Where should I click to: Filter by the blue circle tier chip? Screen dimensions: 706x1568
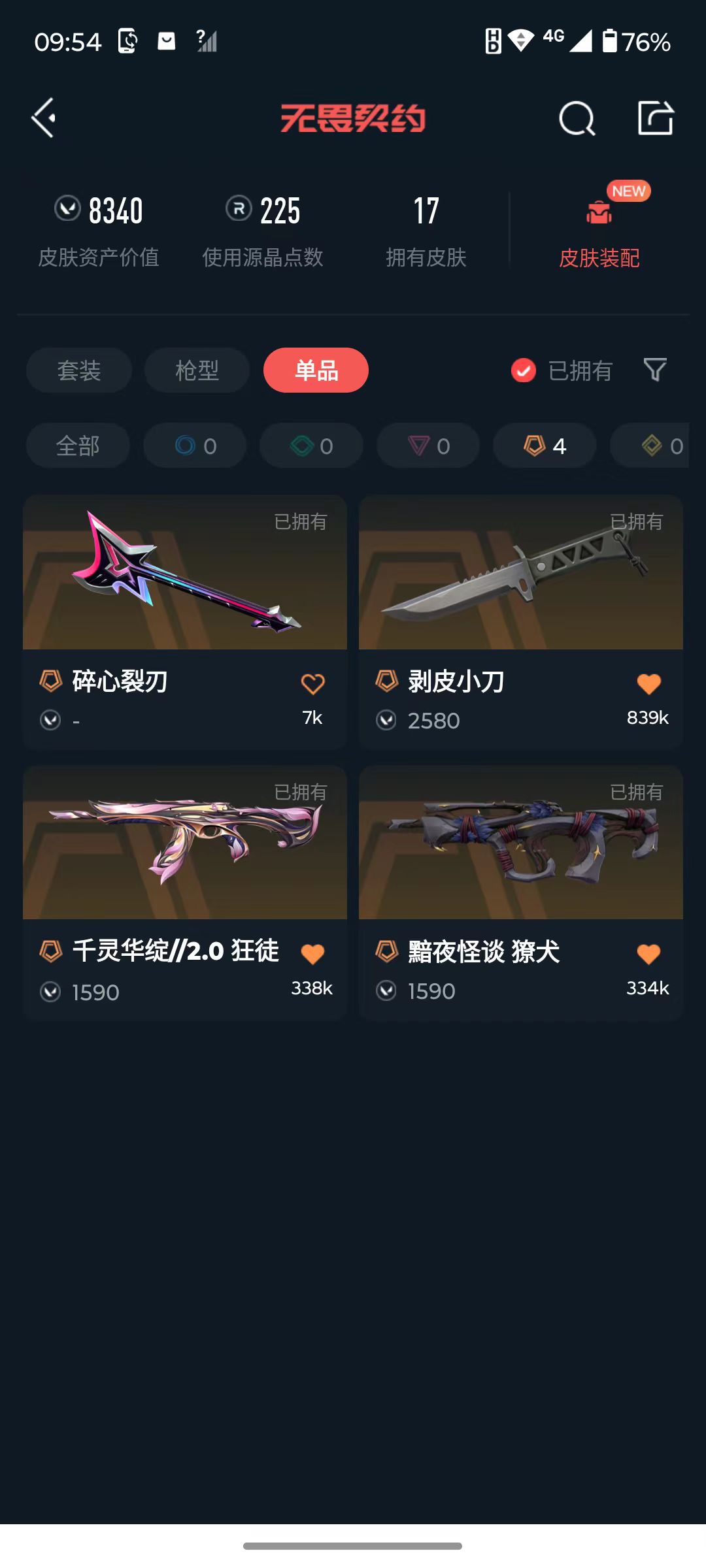tap(195, 446)
